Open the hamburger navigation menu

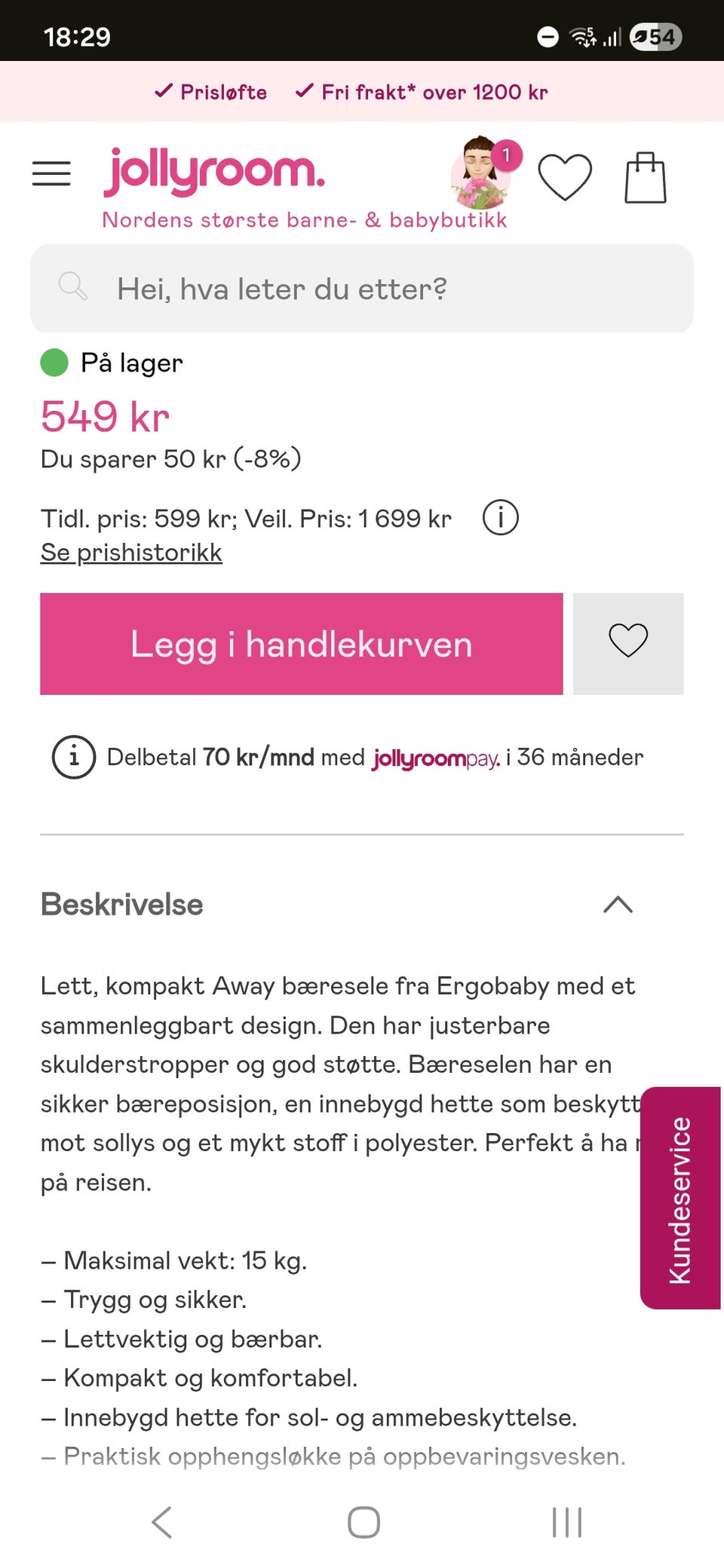[51, 173]
